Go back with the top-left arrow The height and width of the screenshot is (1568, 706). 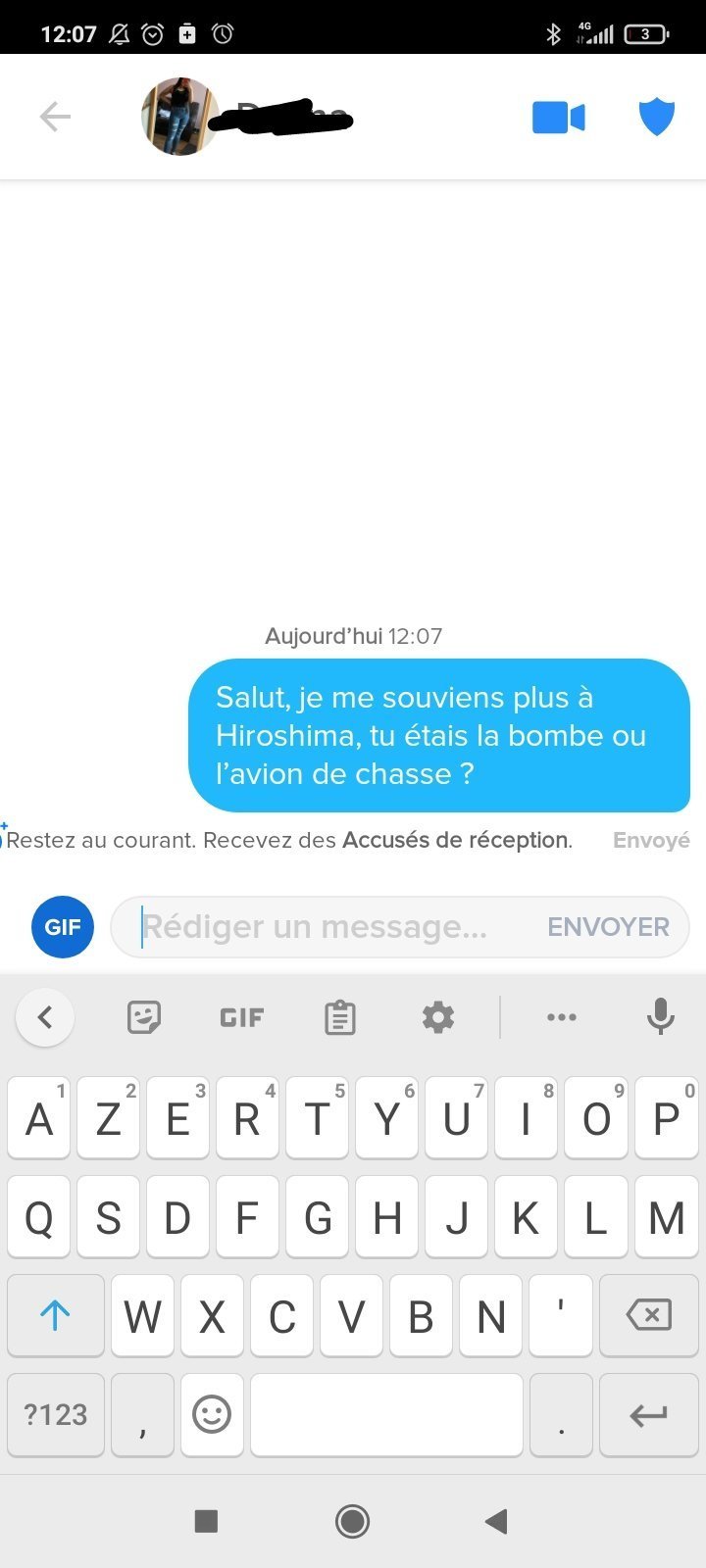coord(55,118)
